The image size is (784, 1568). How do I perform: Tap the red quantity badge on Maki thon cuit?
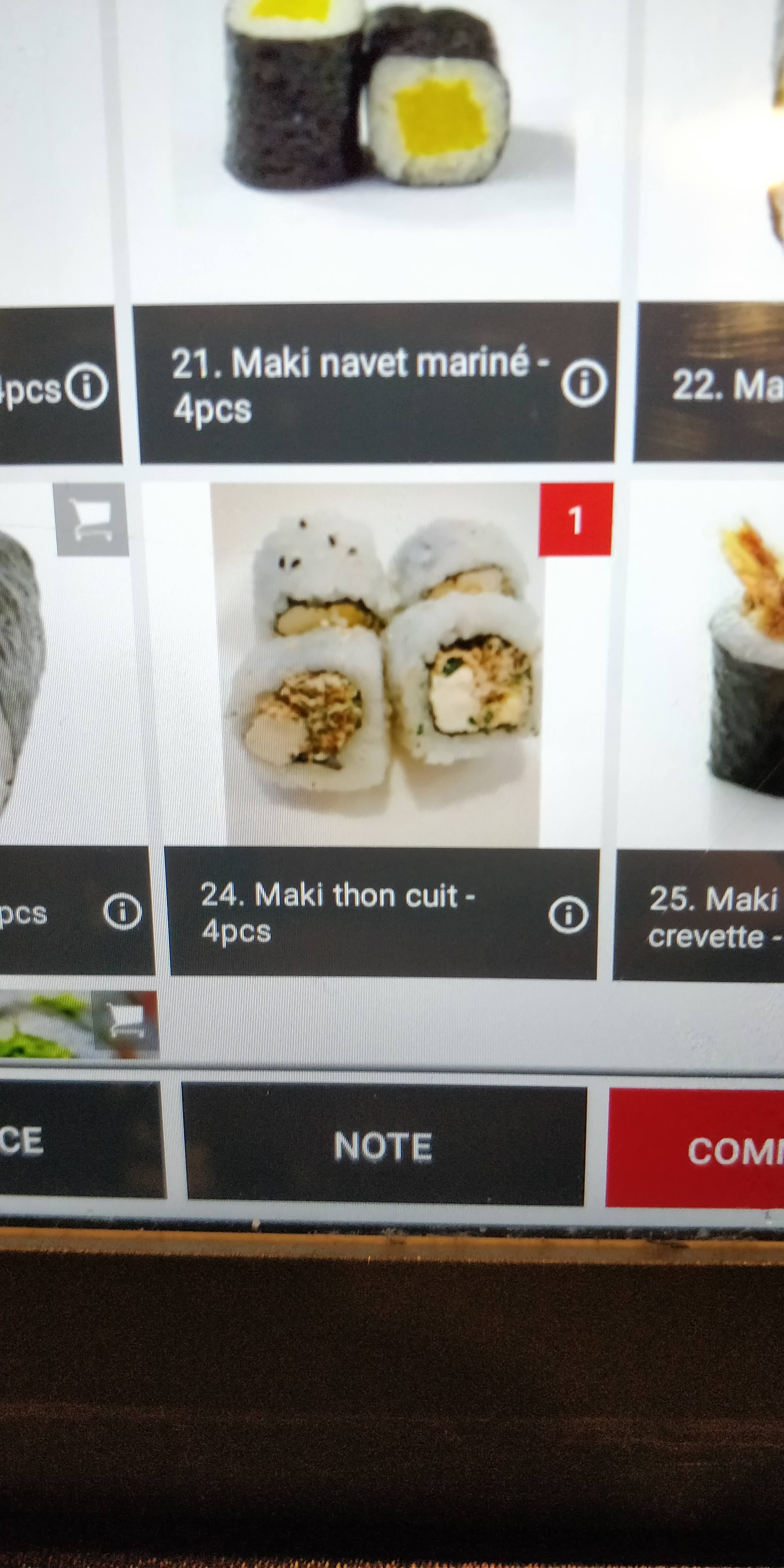tap(575, 520)
